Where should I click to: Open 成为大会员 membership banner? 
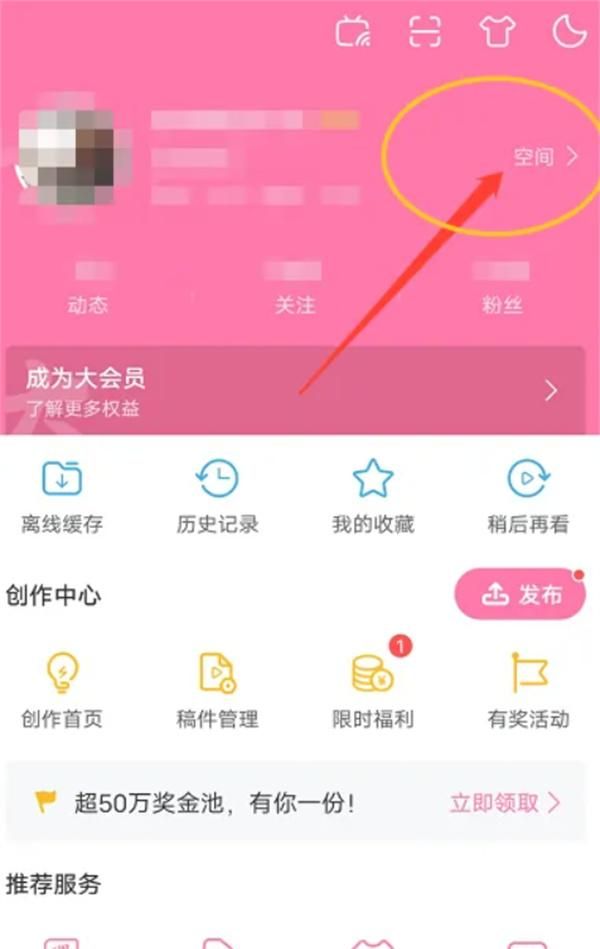(x=294, y=390)
